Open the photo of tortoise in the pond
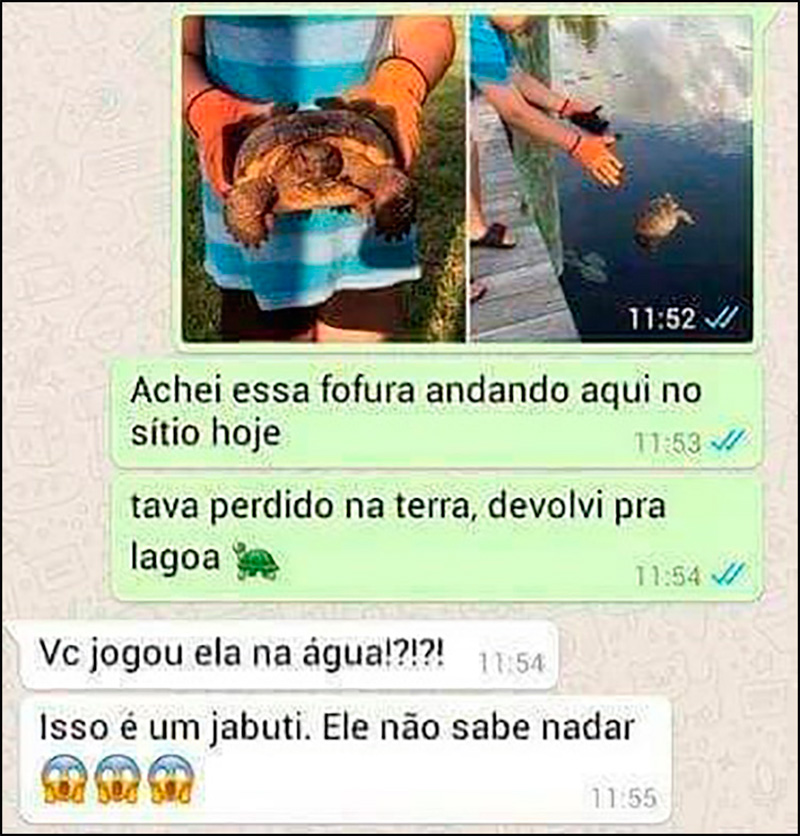Screen dimensions: 800x836 point(611,178)
